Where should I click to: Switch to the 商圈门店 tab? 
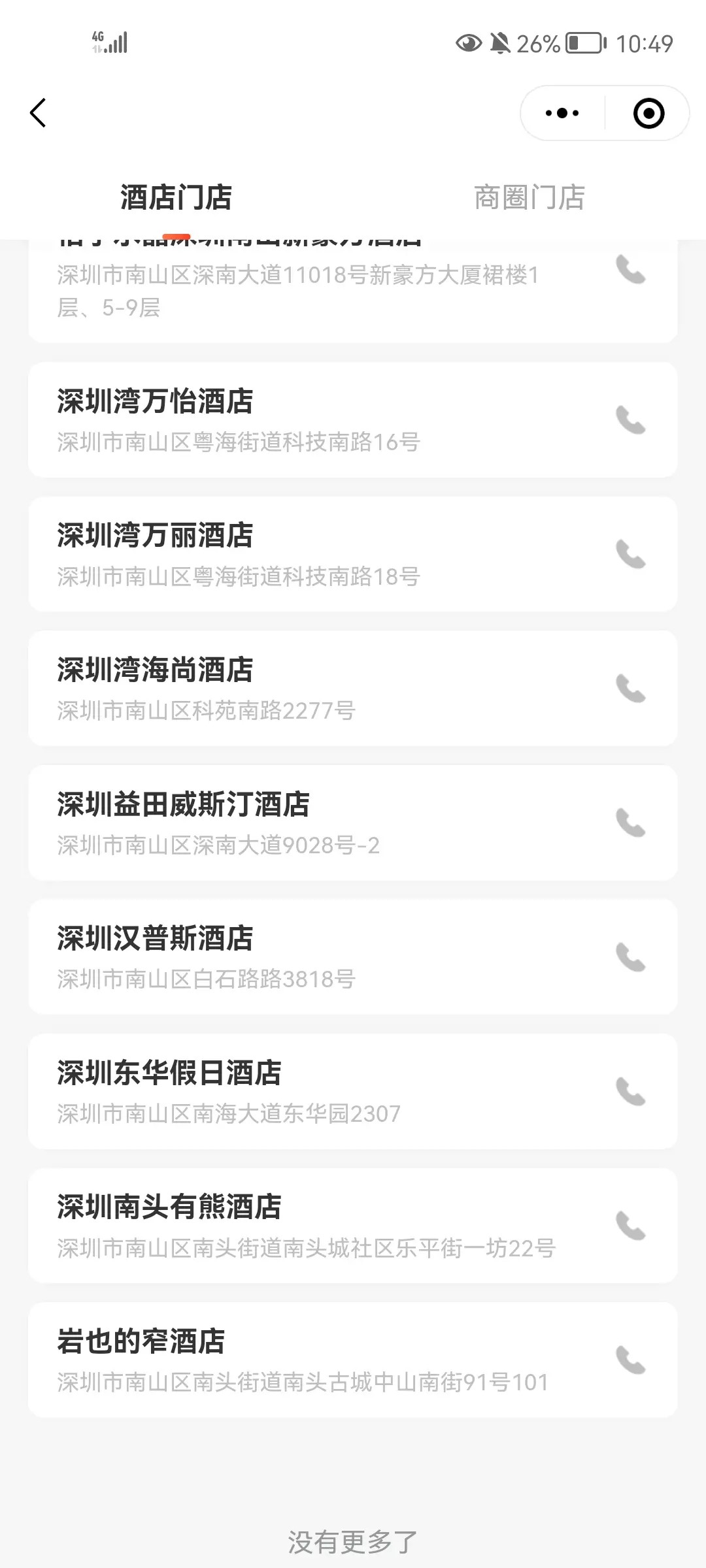click(x=529, y=197)
